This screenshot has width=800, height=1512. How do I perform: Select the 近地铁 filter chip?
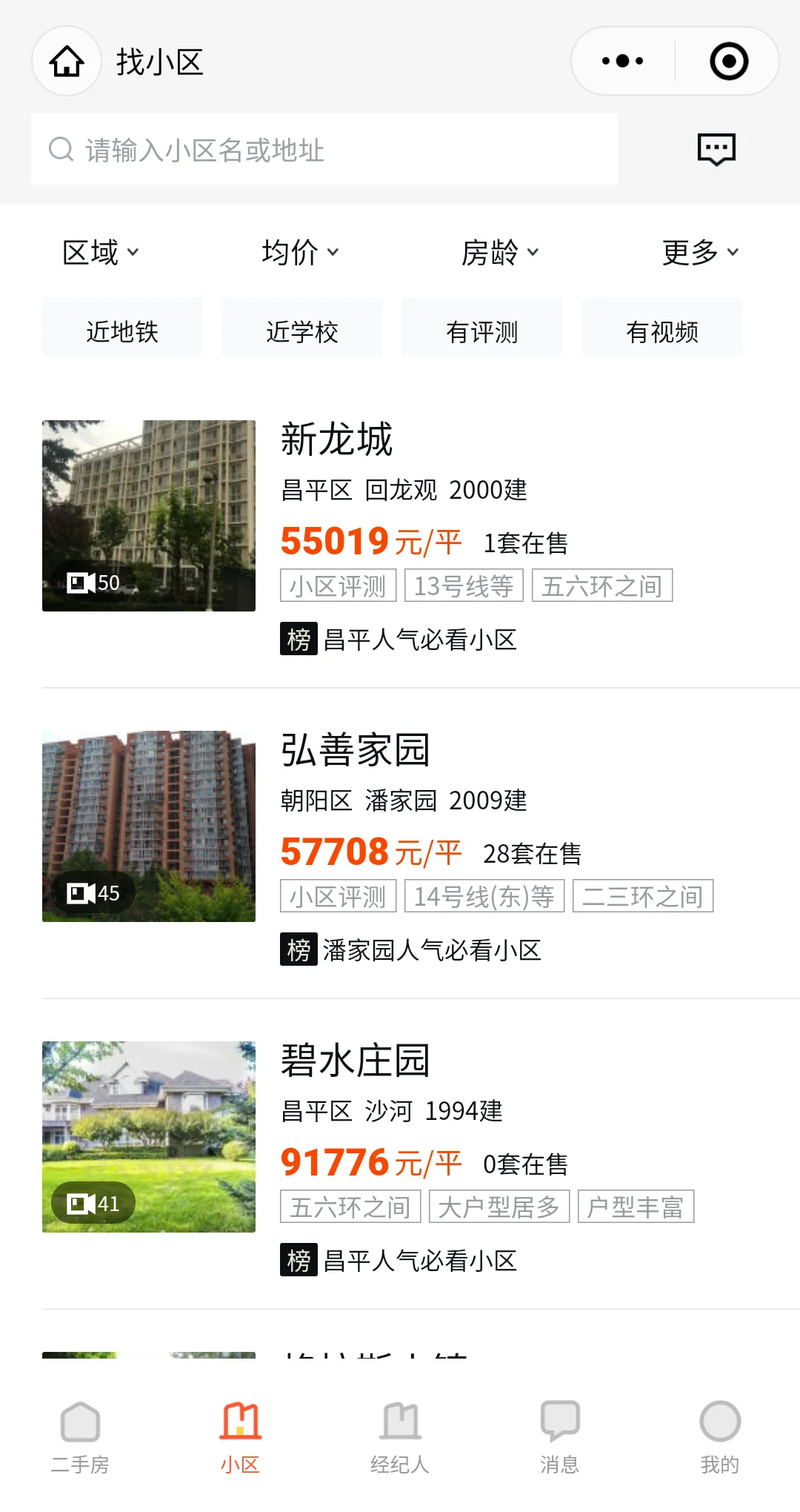coord(122,331)
